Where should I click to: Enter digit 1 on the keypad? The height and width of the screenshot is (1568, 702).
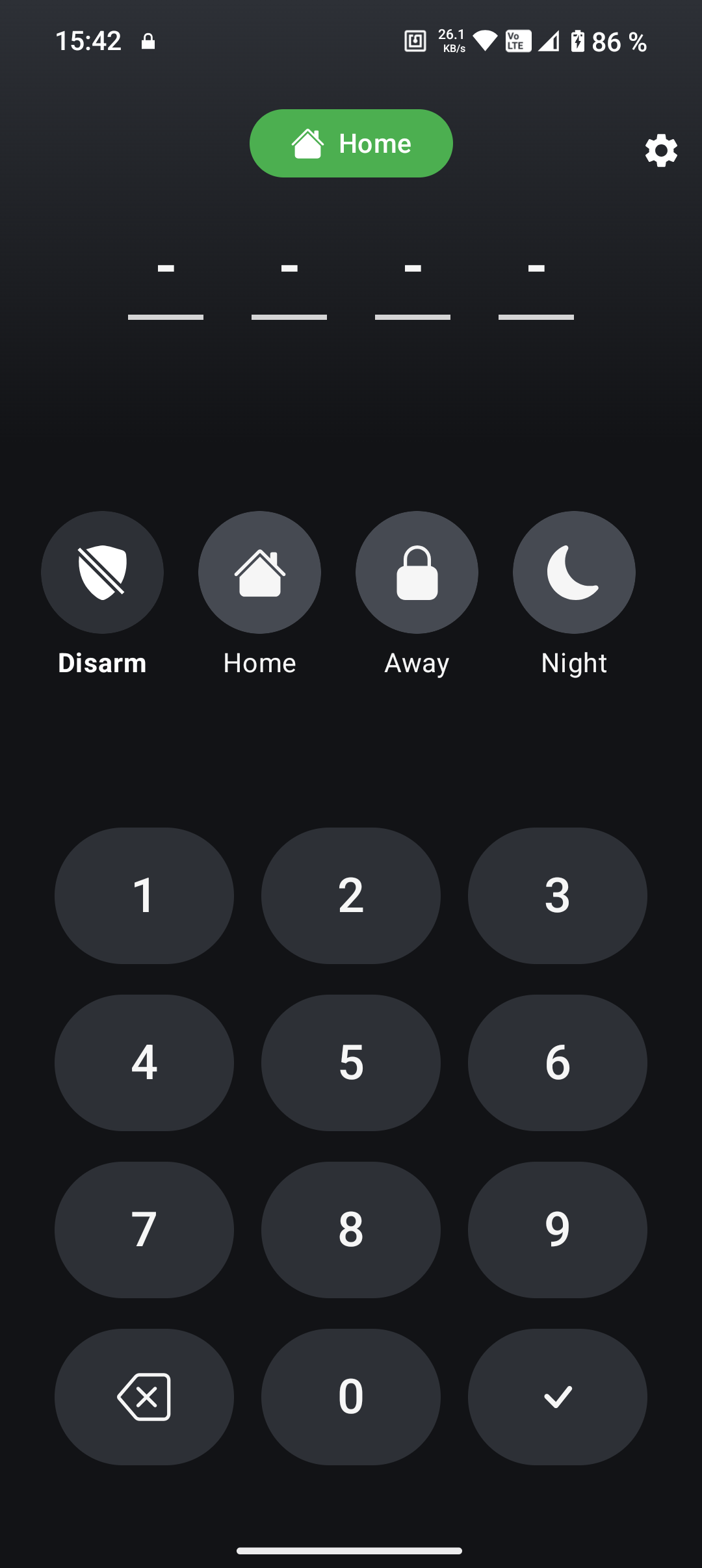point(144,895)
